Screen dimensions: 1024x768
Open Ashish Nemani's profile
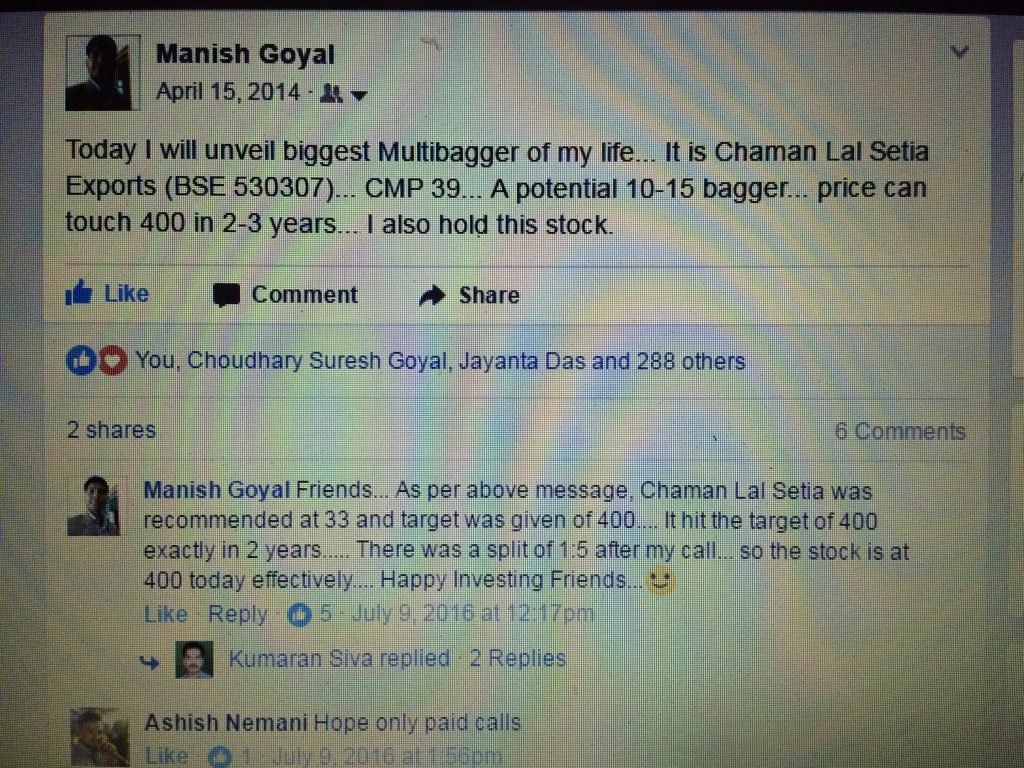[225, 722]
